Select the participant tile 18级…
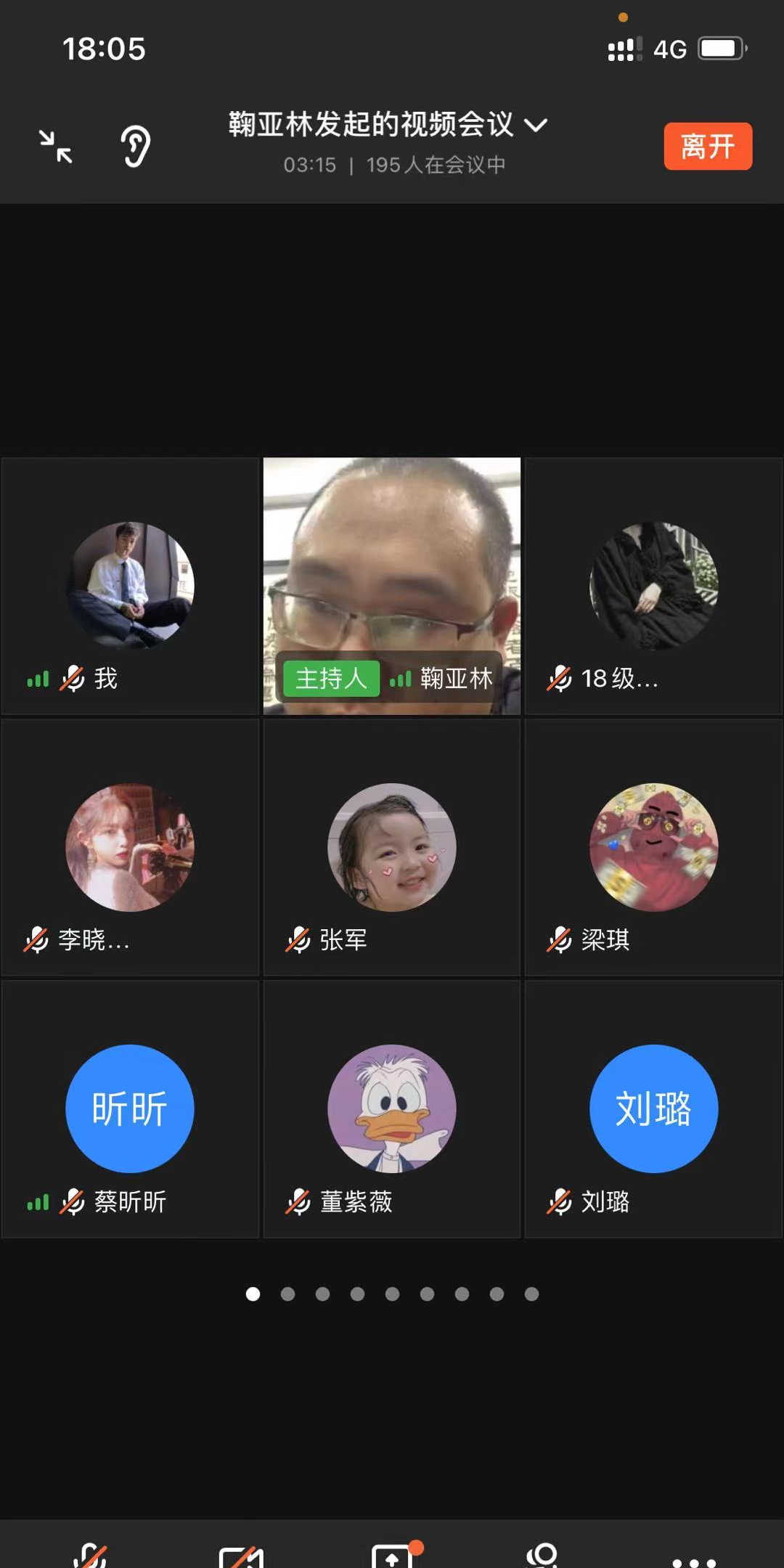 [653, 587]
